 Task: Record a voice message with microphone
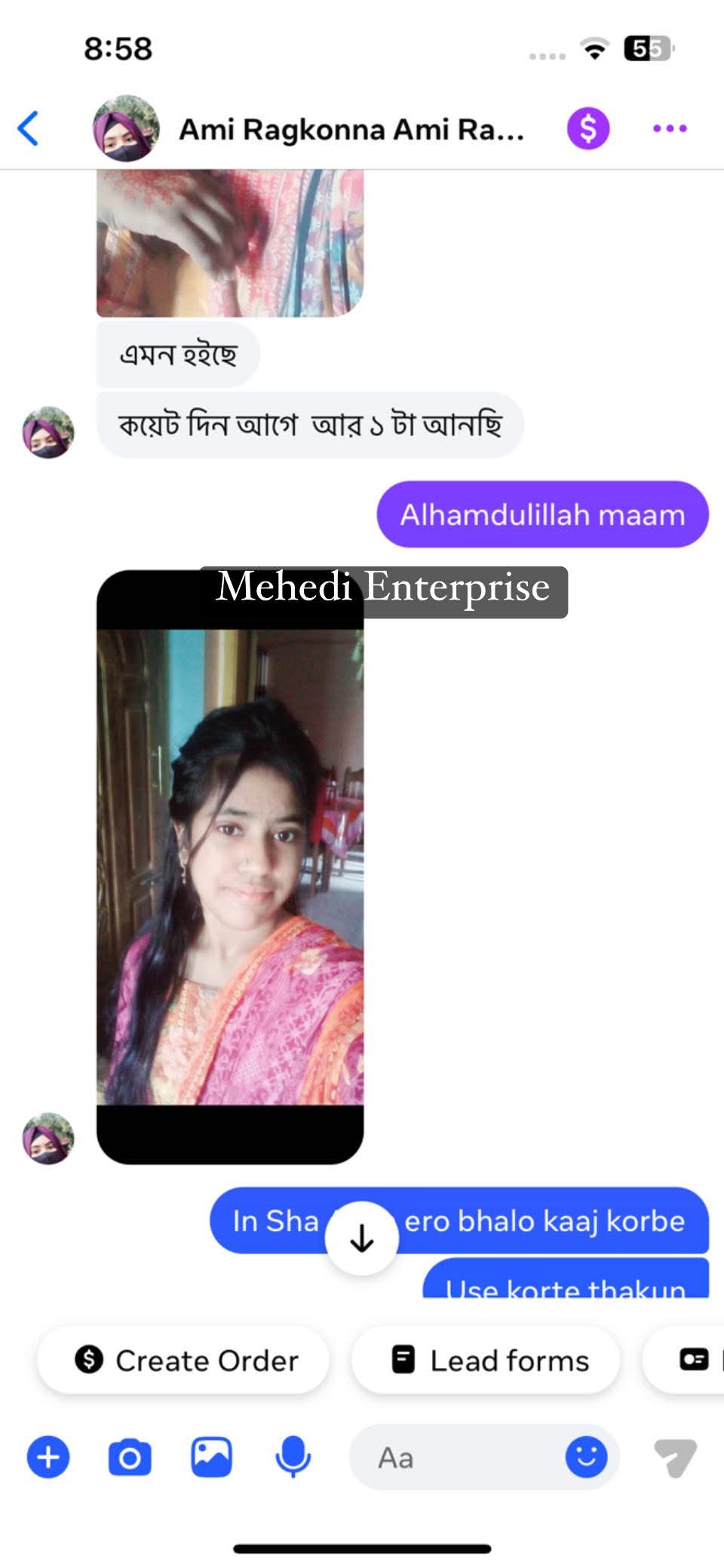(293, 1457)
